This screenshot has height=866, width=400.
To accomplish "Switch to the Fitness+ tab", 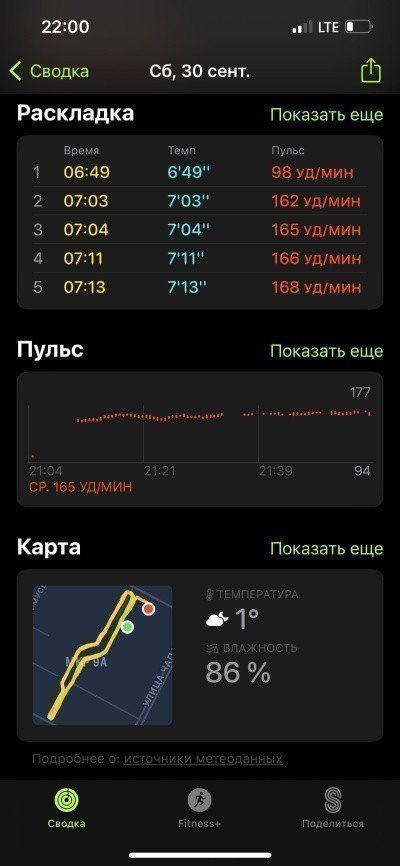I will pyautogui.click(x=199, y=808).
